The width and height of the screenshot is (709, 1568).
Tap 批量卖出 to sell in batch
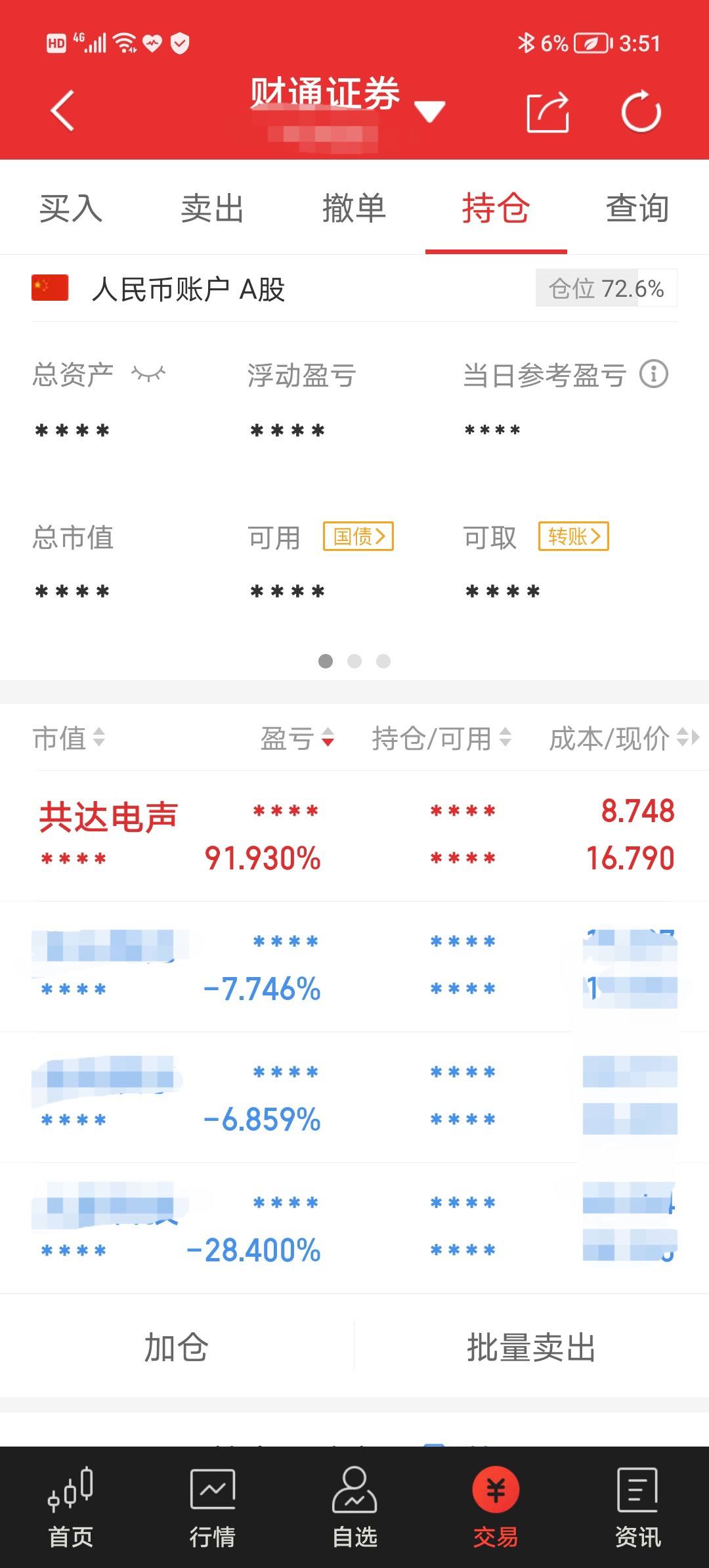(530, 1347)
